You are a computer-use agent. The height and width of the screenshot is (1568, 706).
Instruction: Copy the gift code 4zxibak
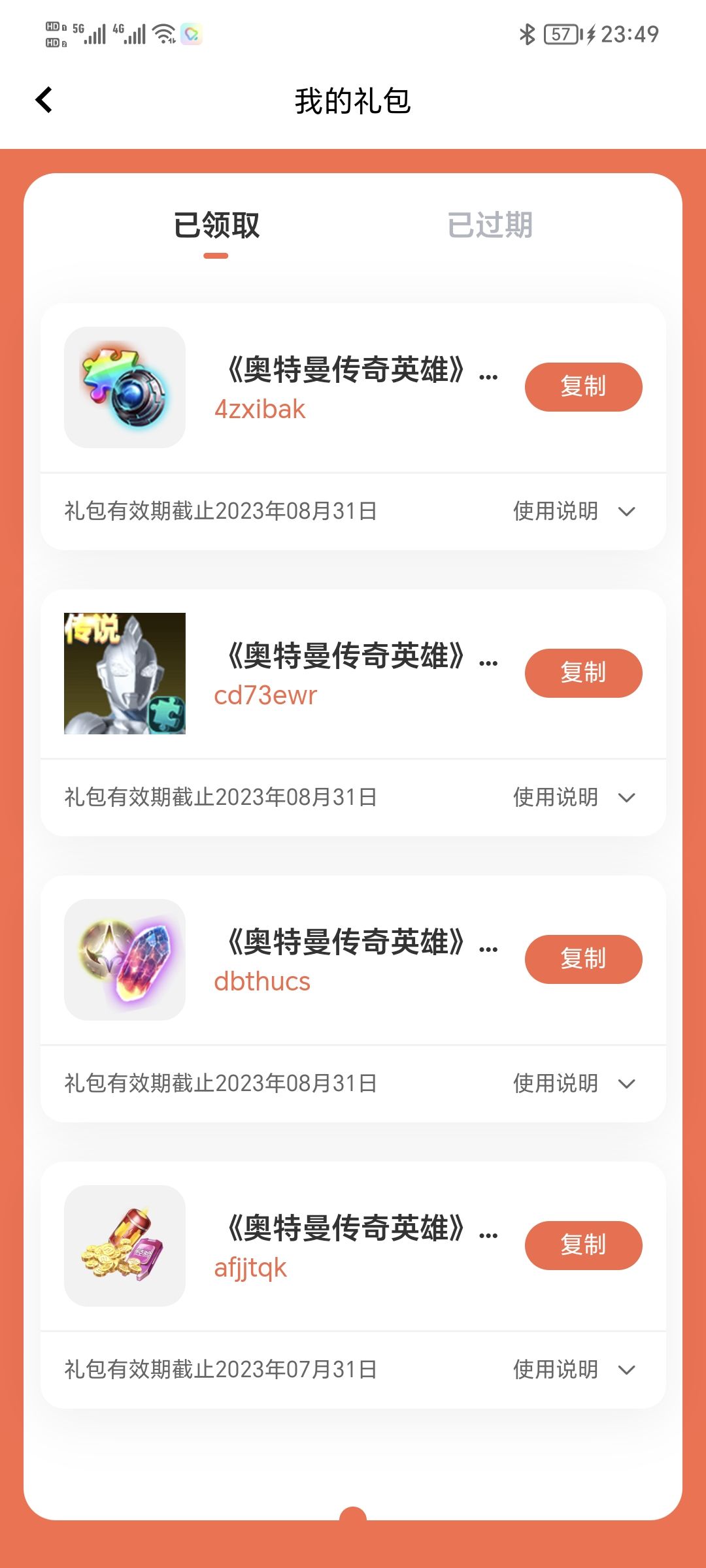tap(583, 387)
